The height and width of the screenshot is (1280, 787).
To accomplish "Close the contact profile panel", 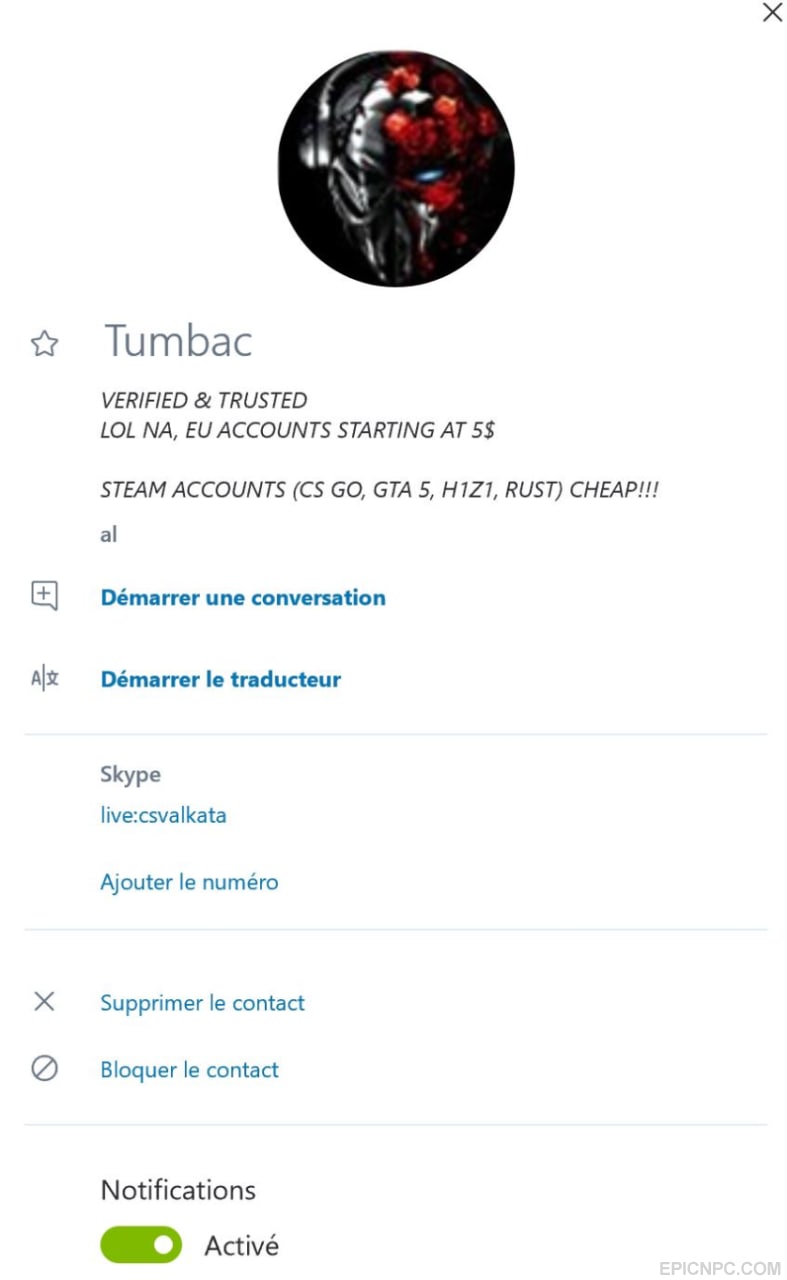I will (772, 13).
